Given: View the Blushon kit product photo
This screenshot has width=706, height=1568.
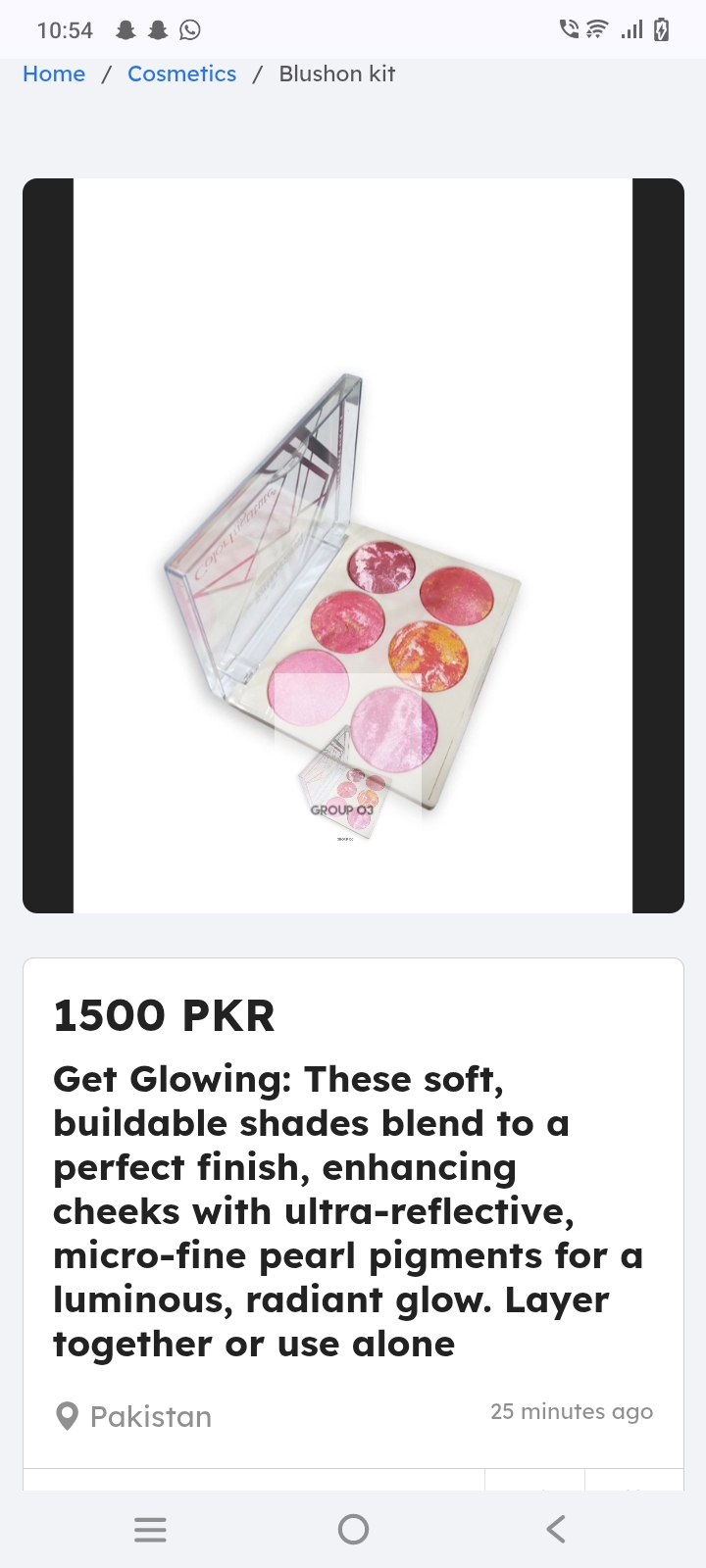Looking at the screenshot, I should [x=353, y=546].
